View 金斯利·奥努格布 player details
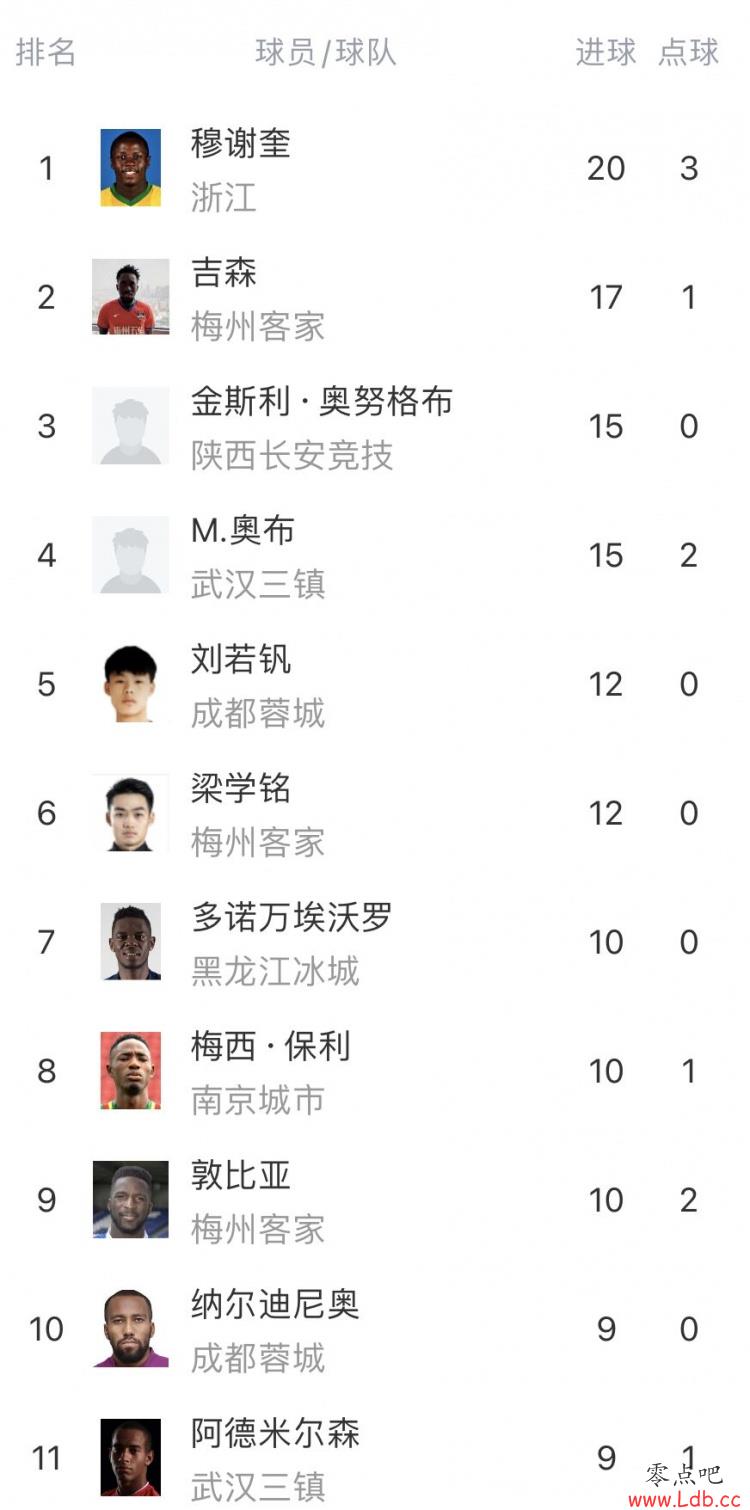 [375, 426]
